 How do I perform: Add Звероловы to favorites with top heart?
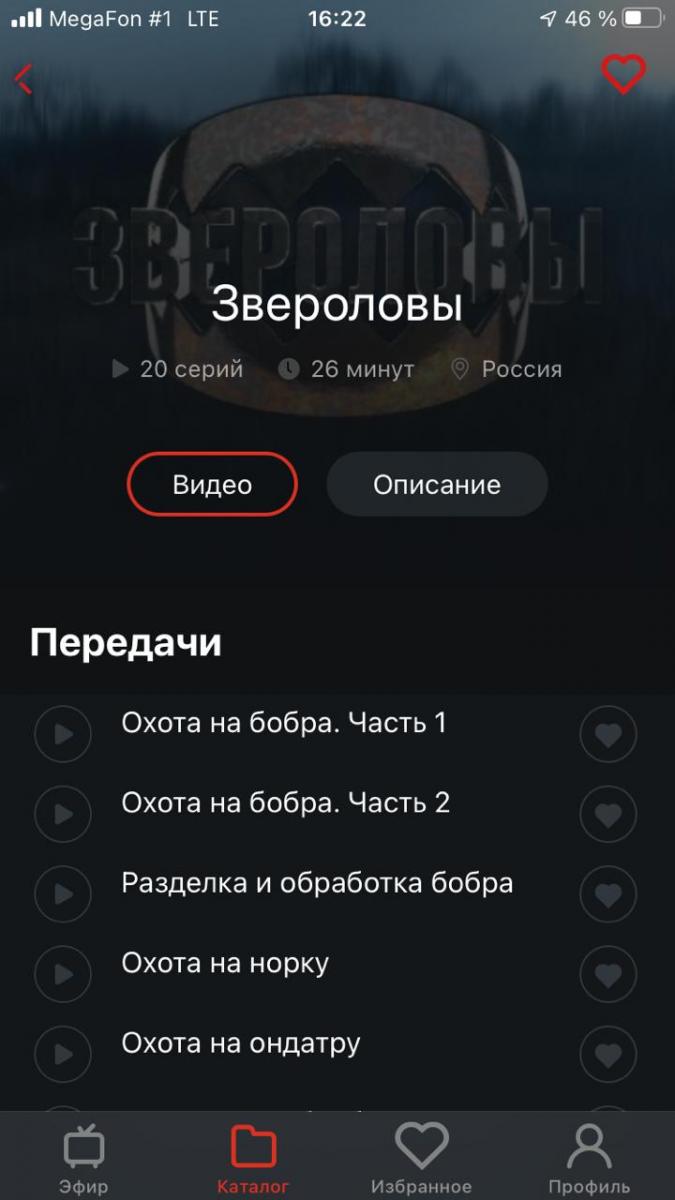coord(623,75)
